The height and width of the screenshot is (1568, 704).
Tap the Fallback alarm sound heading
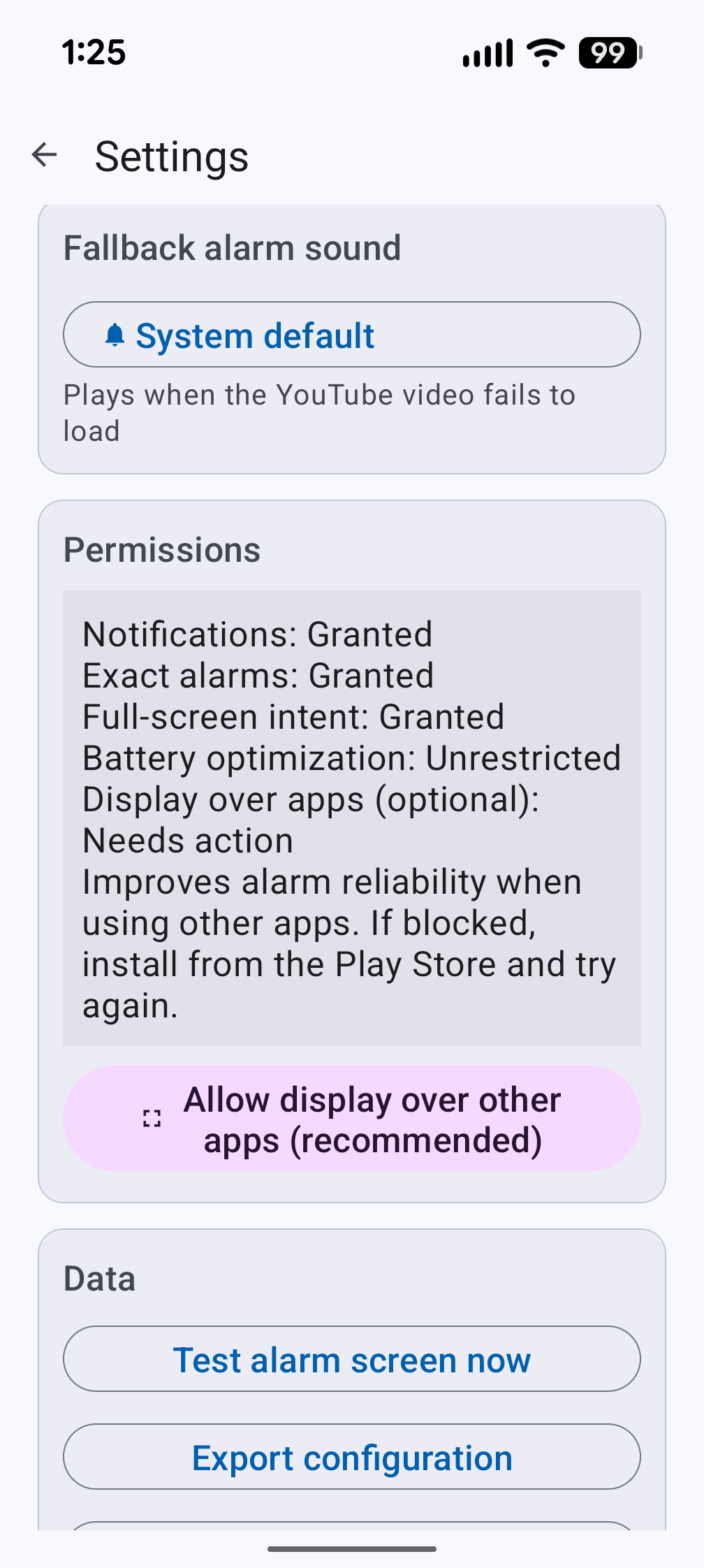point(233,247)
